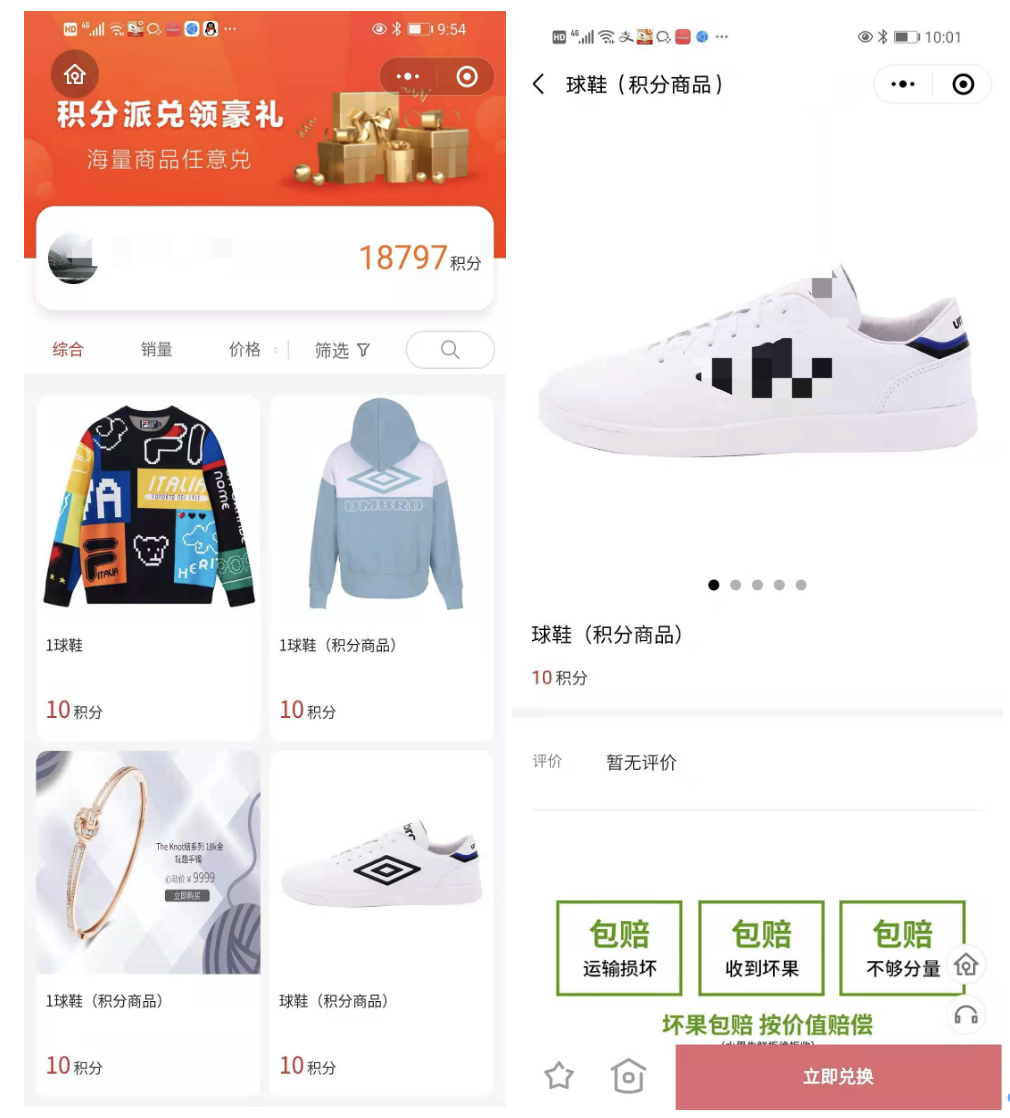Sort products by 销量
This screenshot has height=1118, width=1010.
[x=156, y=350]
